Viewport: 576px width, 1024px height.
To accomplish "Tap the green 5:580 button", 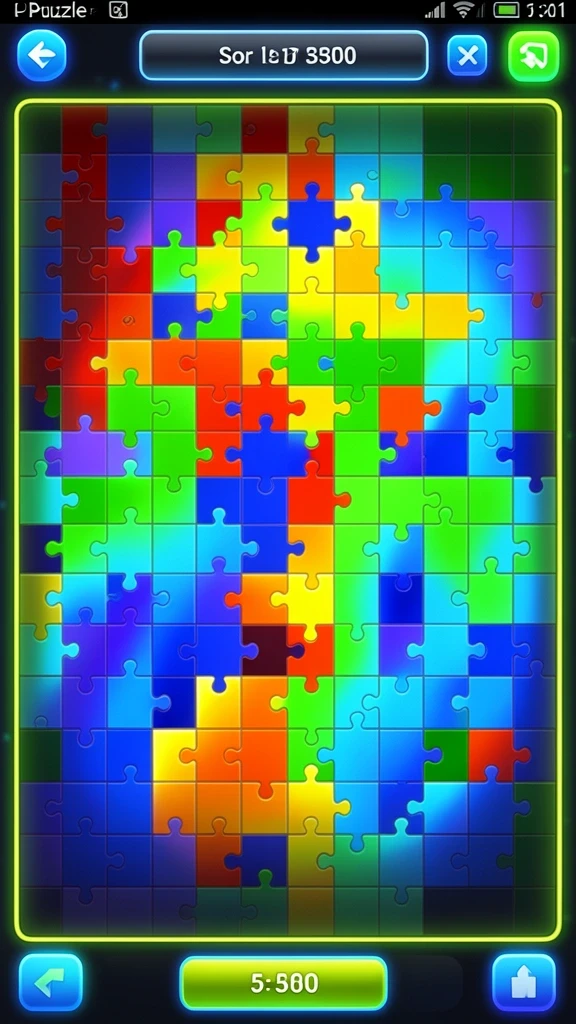I will pos(283,983).
